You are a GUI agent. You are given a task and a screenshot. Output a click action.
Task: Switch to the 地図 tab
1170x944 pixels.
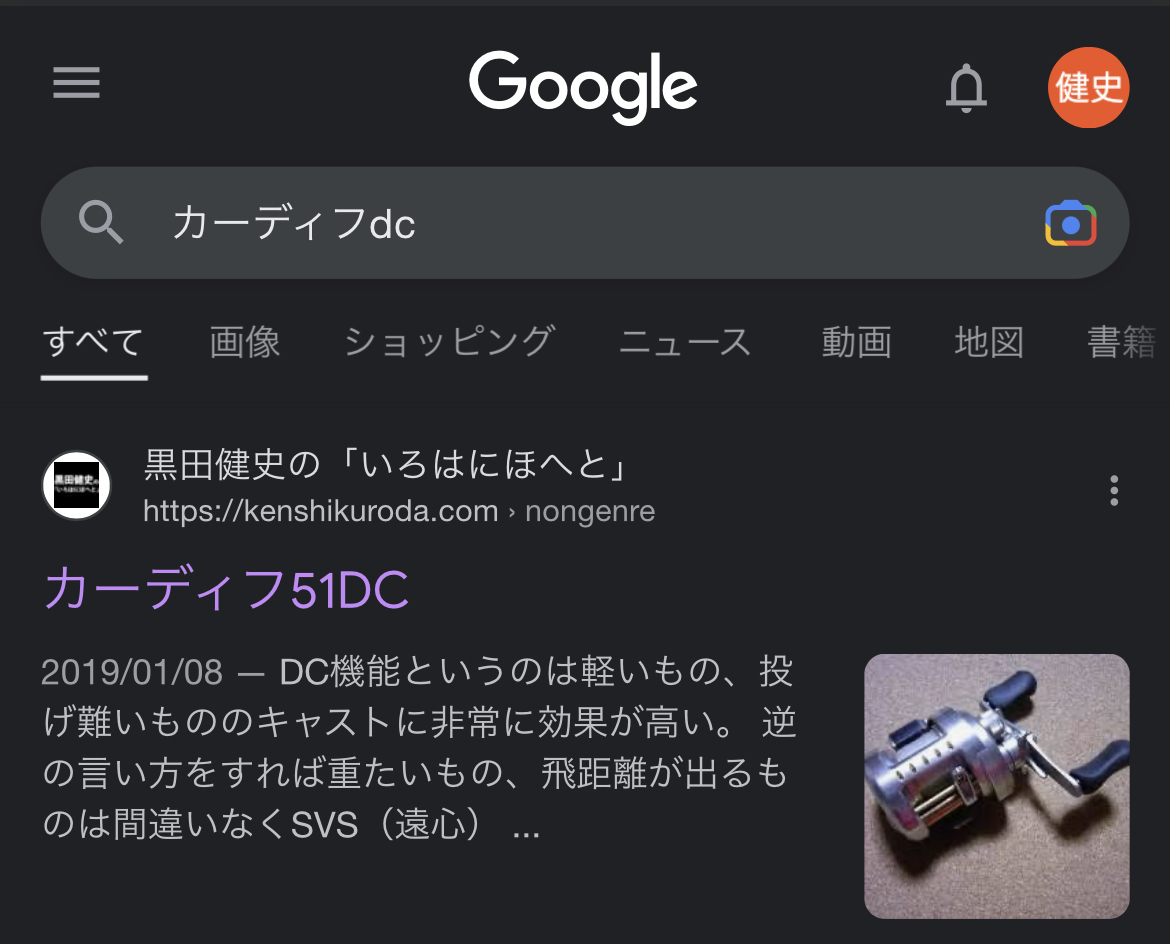[989, 343]
